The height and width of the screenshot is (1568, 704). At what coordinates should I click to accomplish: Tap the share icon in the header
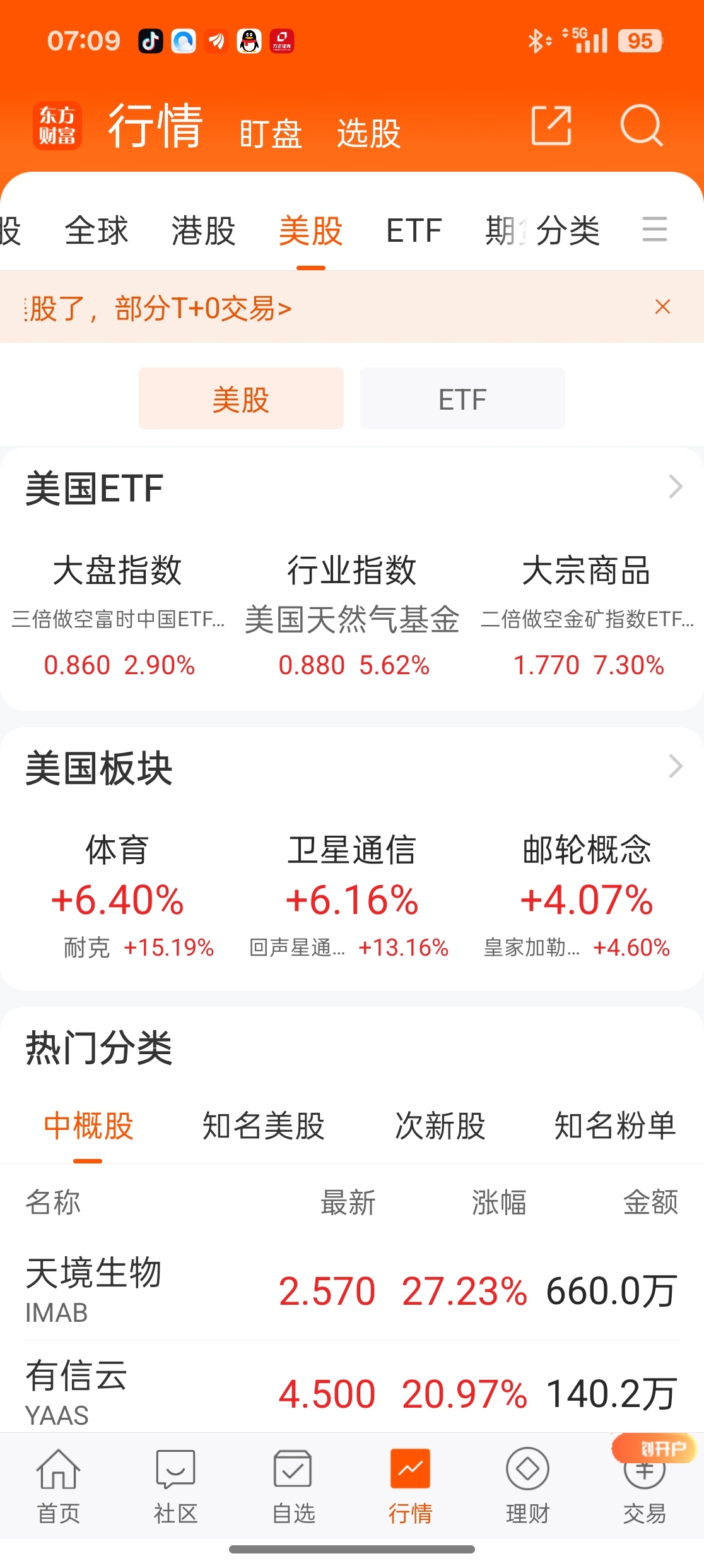click(x=551, y=126)
